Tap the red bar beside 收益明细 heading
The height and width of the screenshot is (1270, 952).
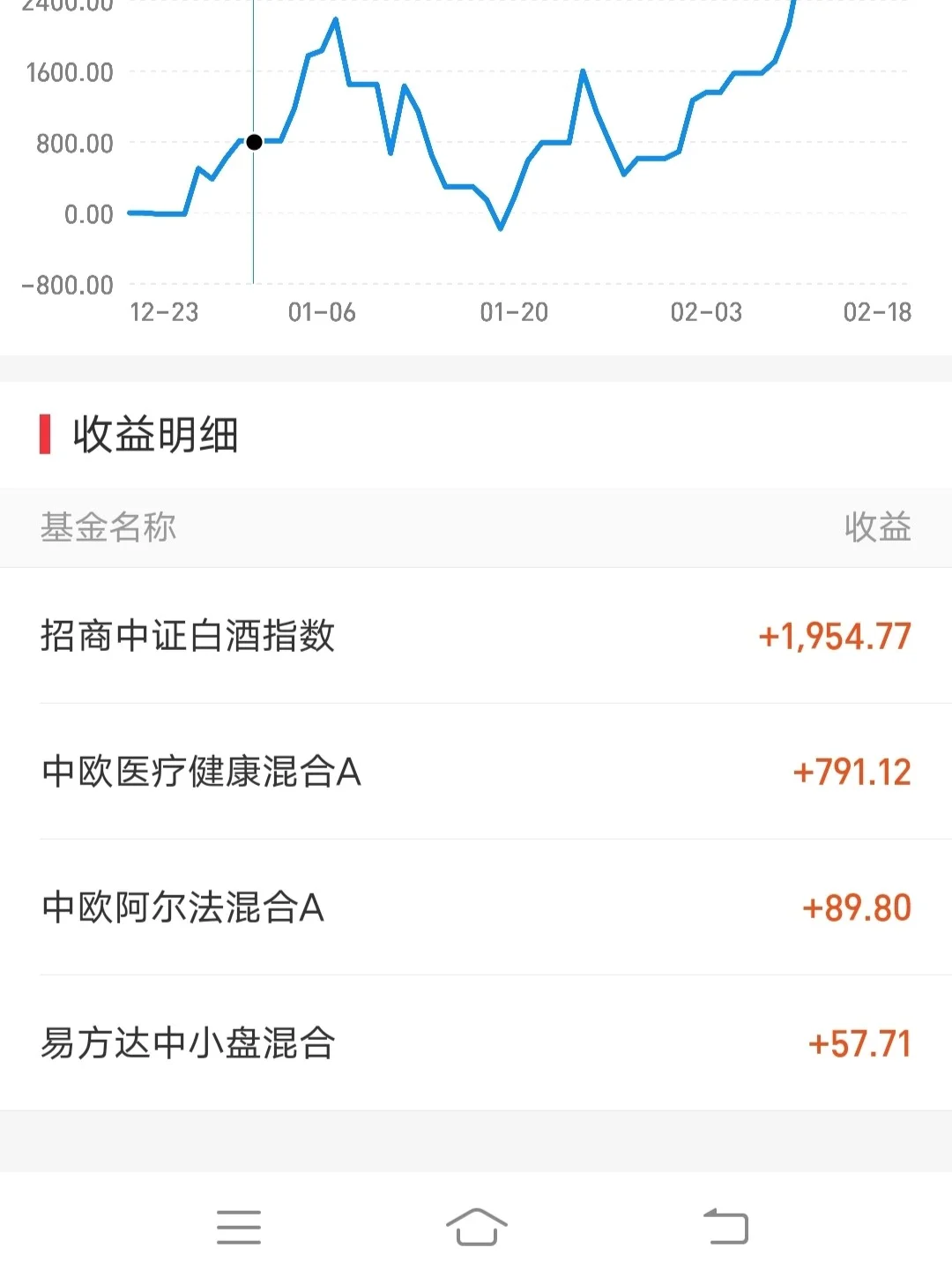45,431
